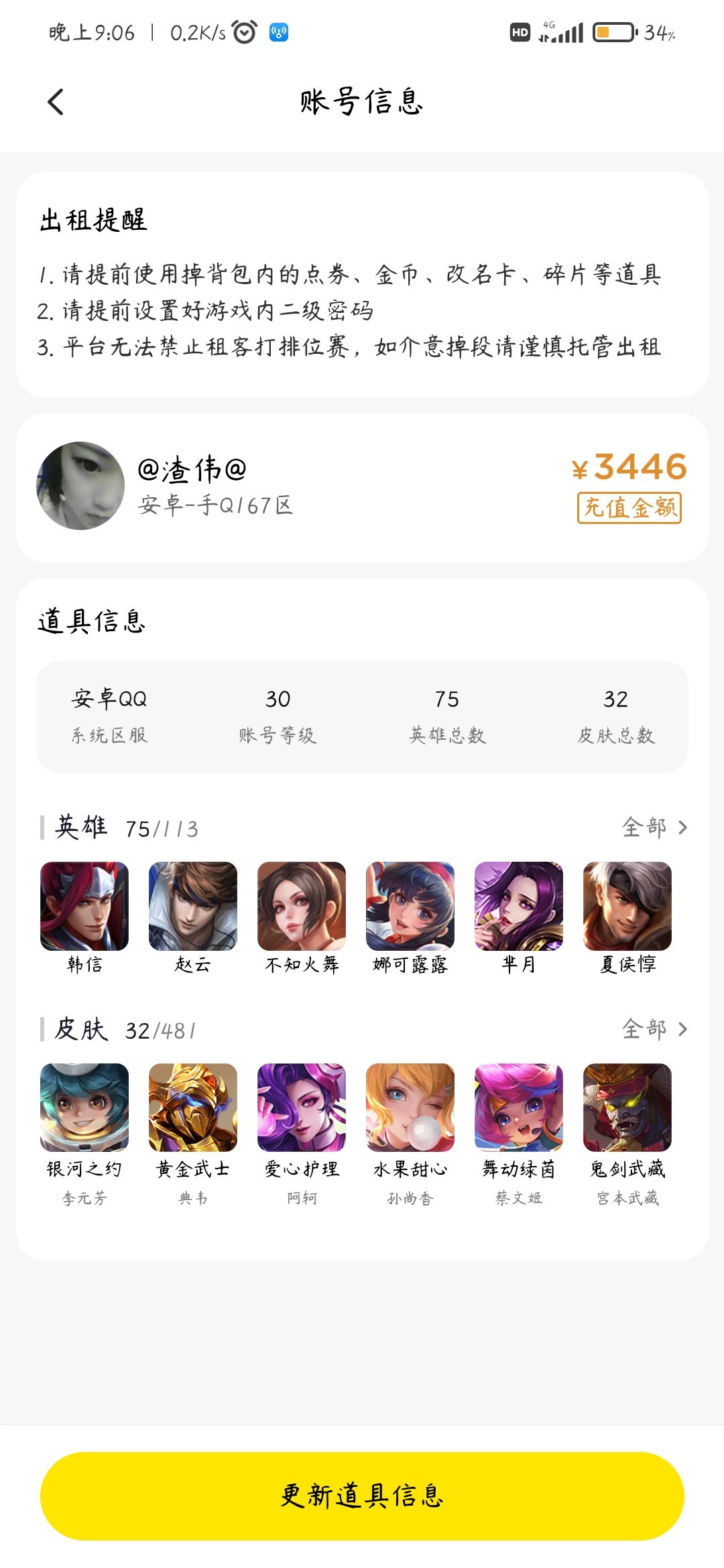The height and width of the screenshot is (1568, 724).
Task: Select the 赵云 hero tile
Action: pos(193,907)
